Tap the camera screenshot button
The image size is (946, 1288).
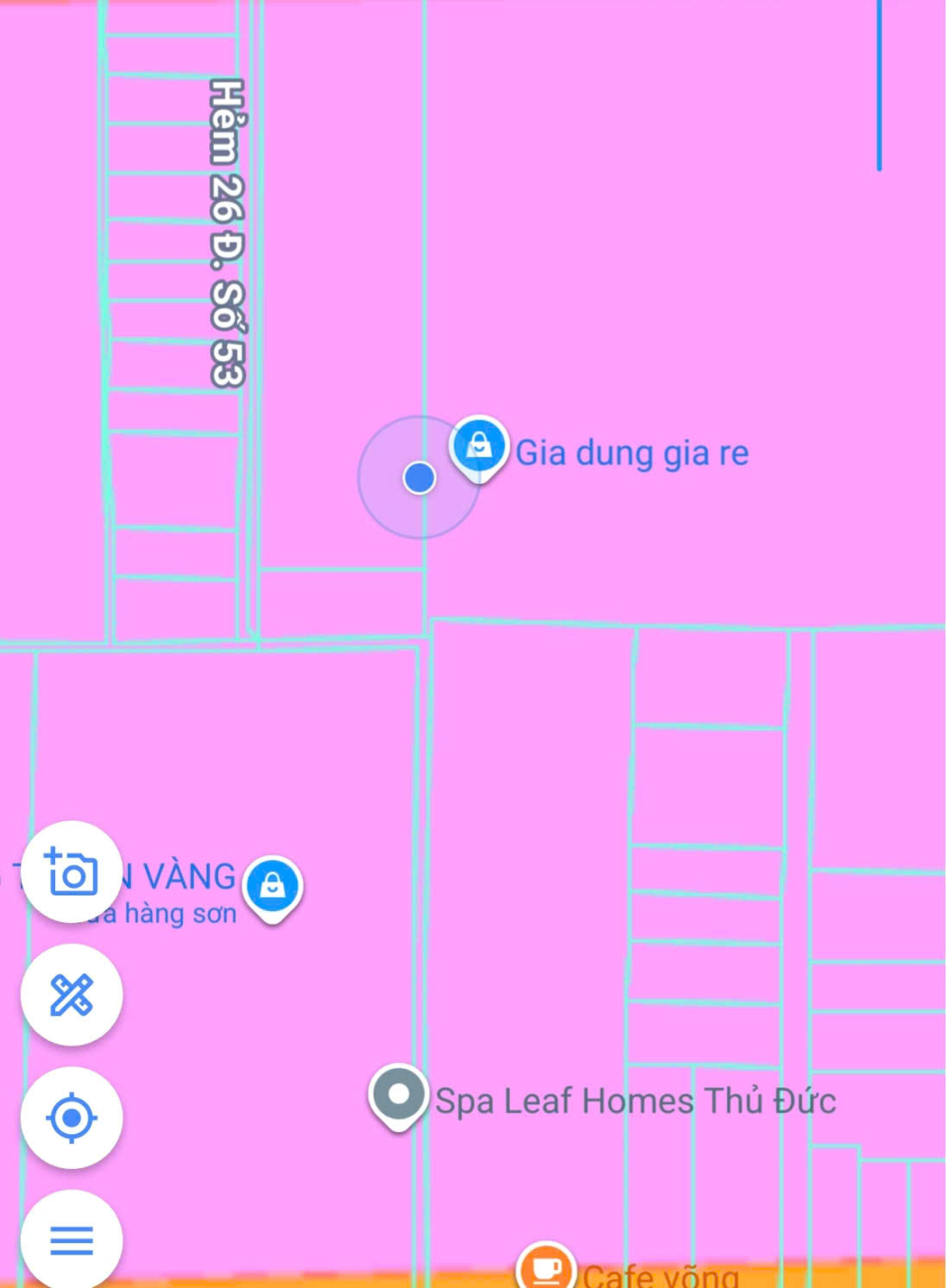pyautogui.click(x=72, y=872)
